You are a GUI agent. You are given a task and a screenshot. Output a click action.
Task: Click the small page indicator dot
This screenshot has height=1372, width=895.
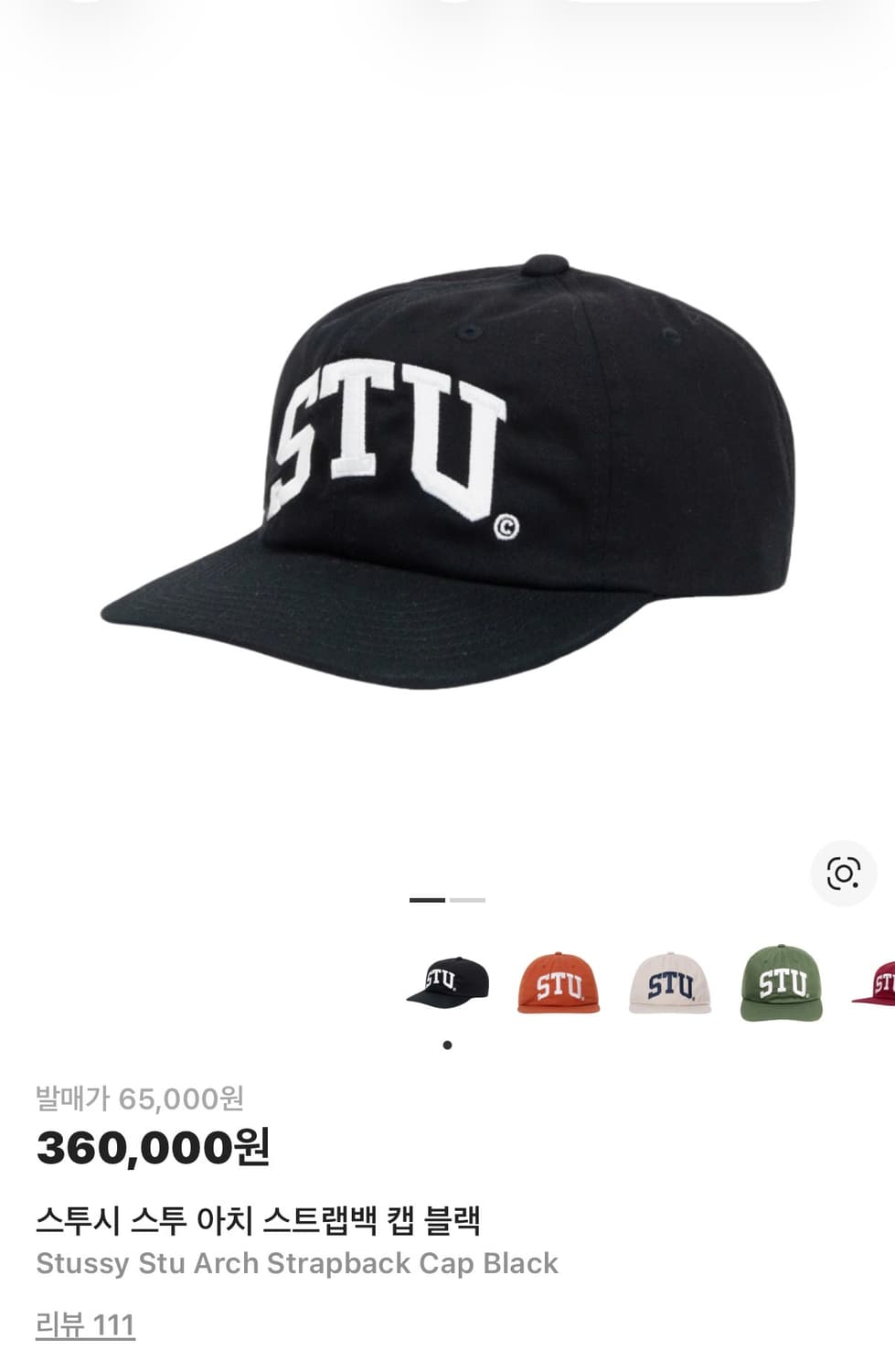(x=447, y=1043)
